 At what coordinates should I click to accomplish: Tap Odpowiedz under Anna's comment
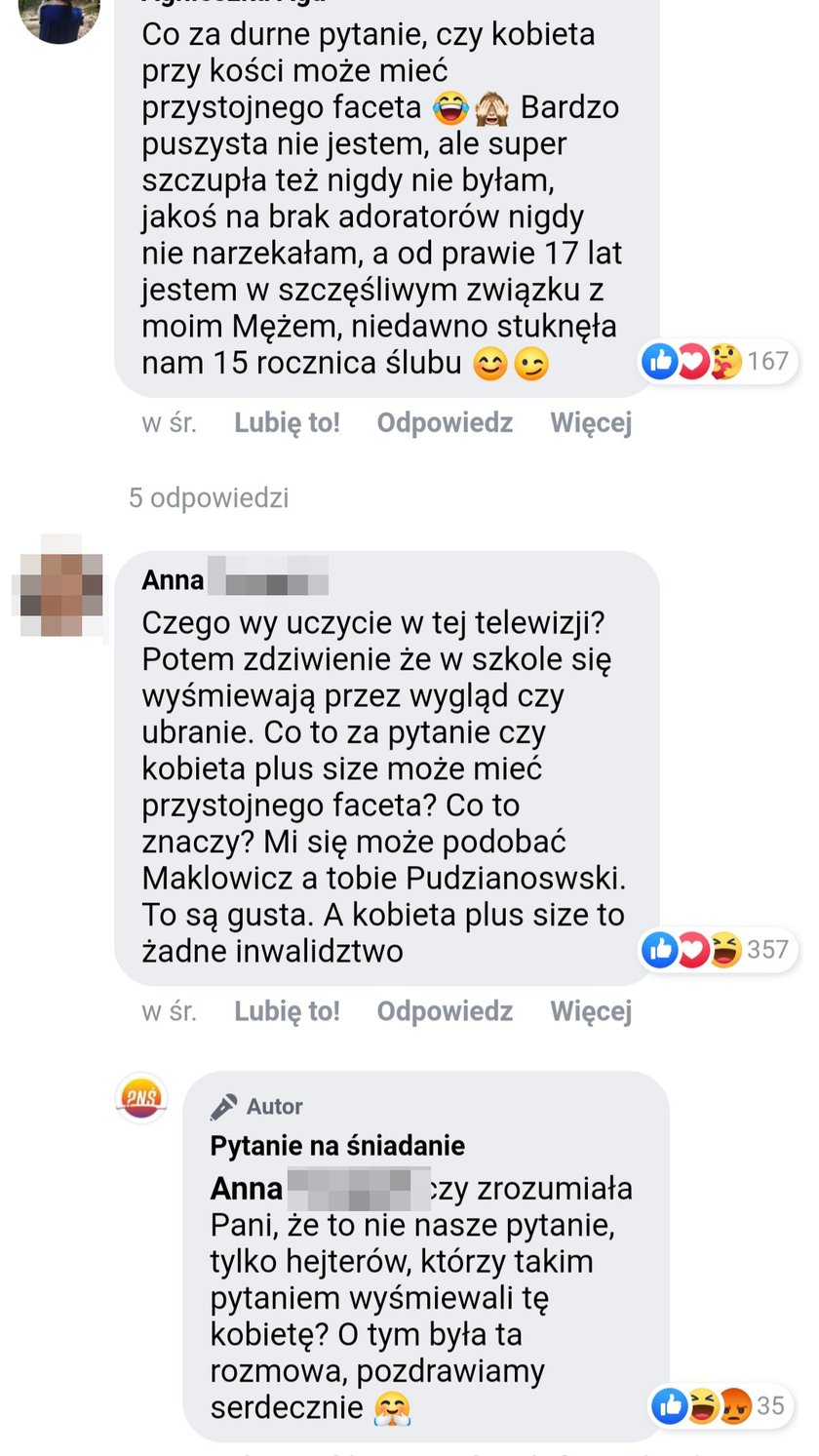(x=445, y=1011)
